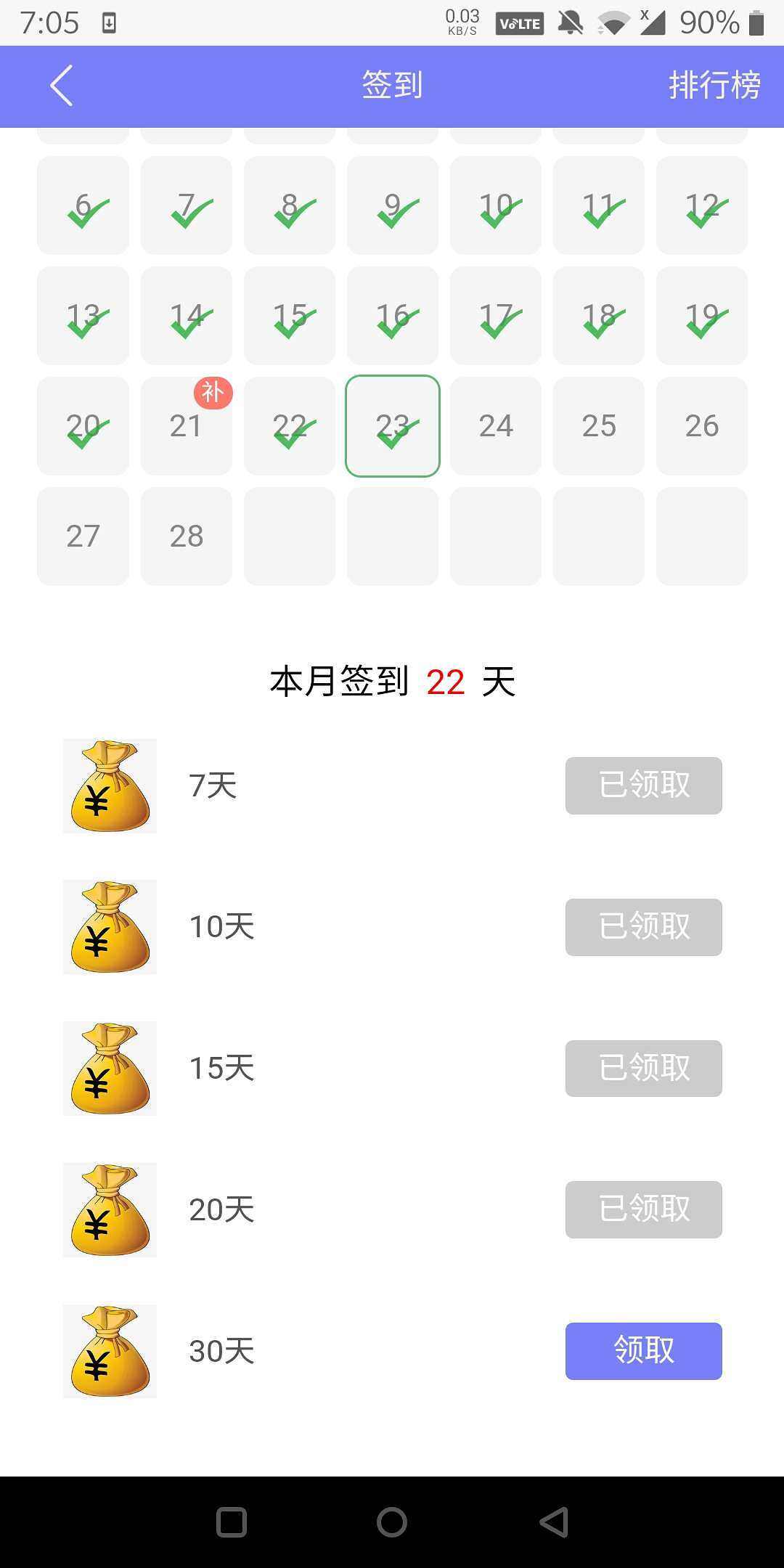Select day 28 at the calendar bottom
This screenshot has height=1568, width=784.
point(186,536)
